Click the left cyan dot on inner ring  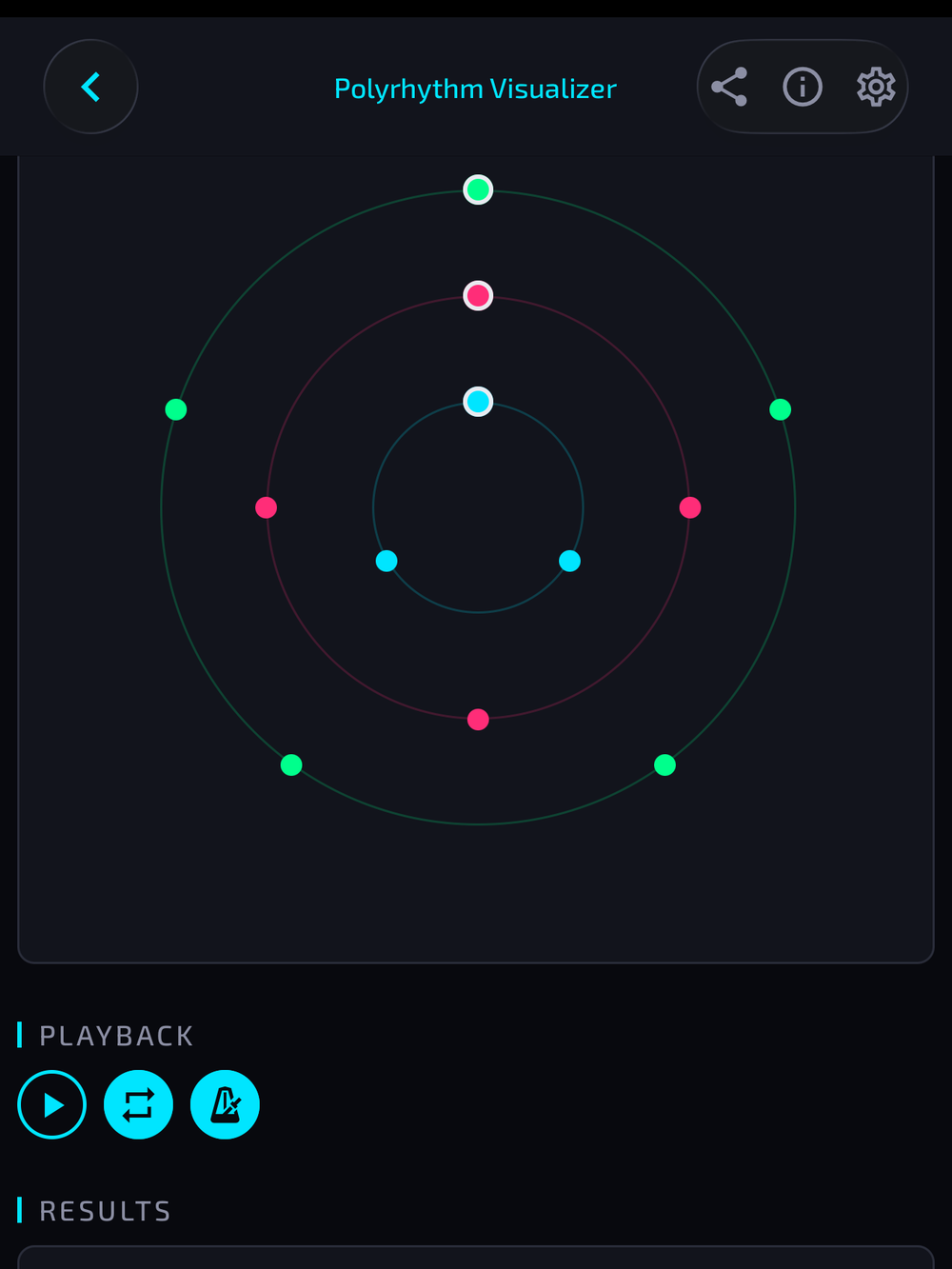click(x=385, y=561)
